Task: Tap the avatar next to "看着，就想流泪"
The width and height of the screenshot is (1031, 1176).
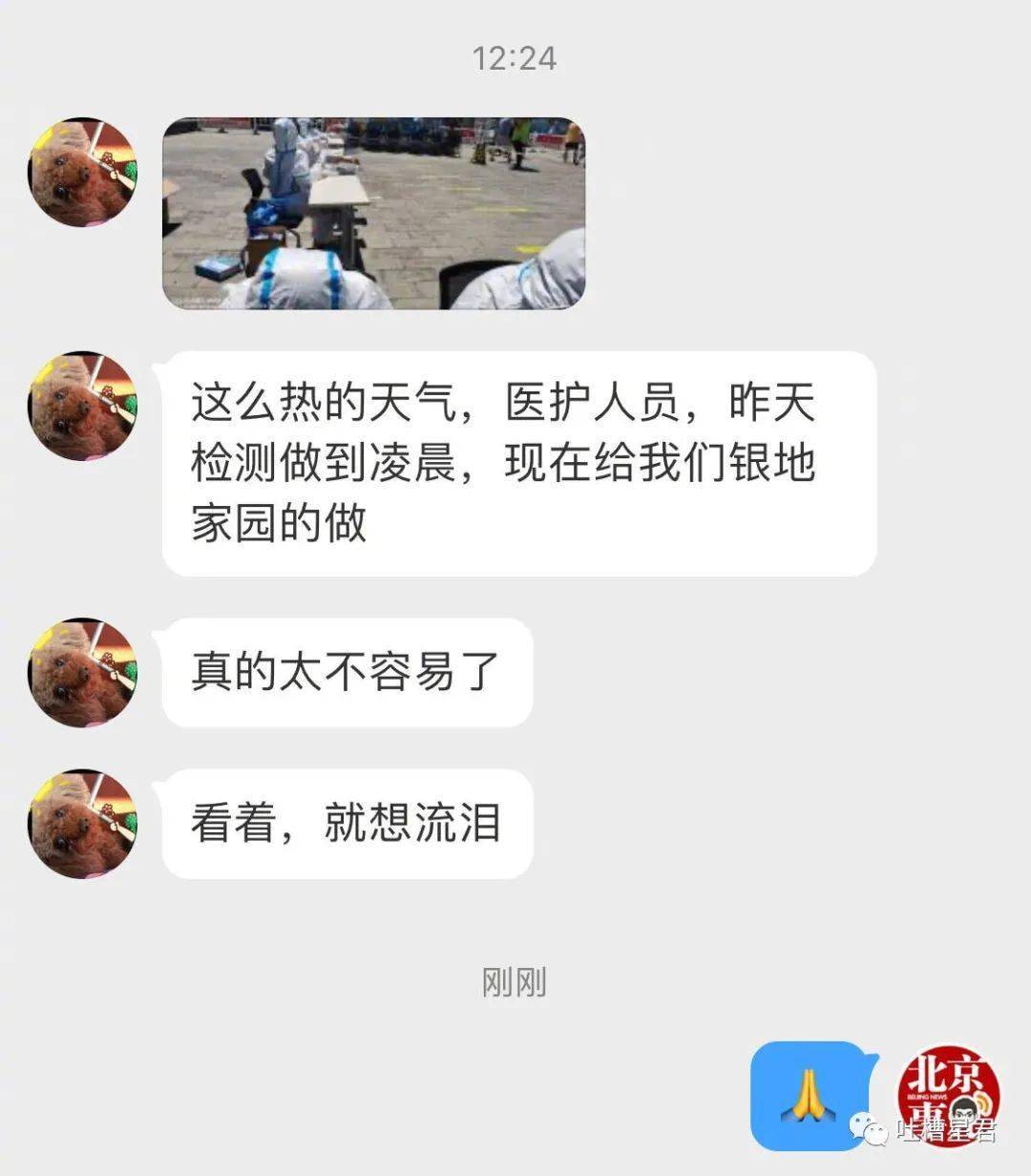Action: pyautogui.click(x=82, y=824)
